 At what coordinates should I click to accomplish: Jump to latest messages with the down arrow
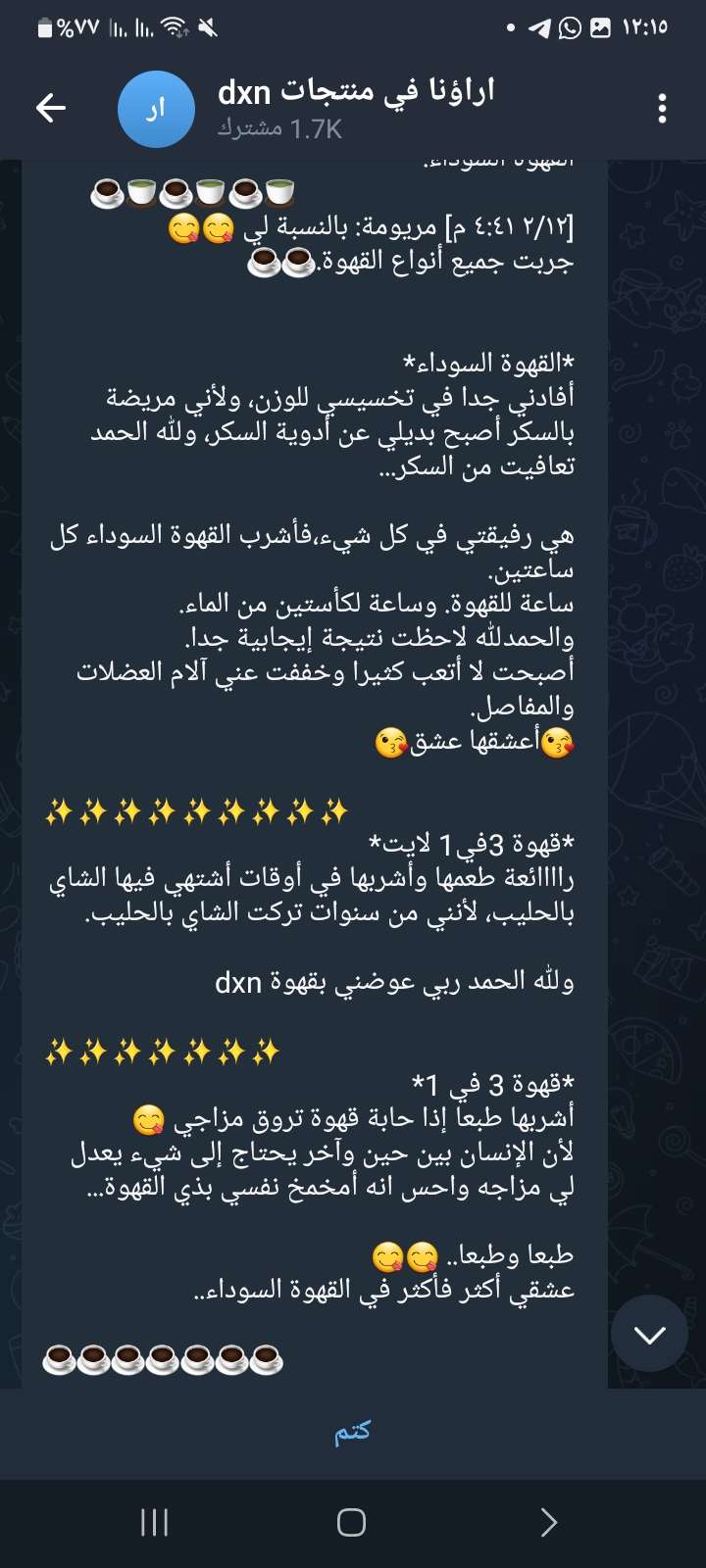point(649,1334)
